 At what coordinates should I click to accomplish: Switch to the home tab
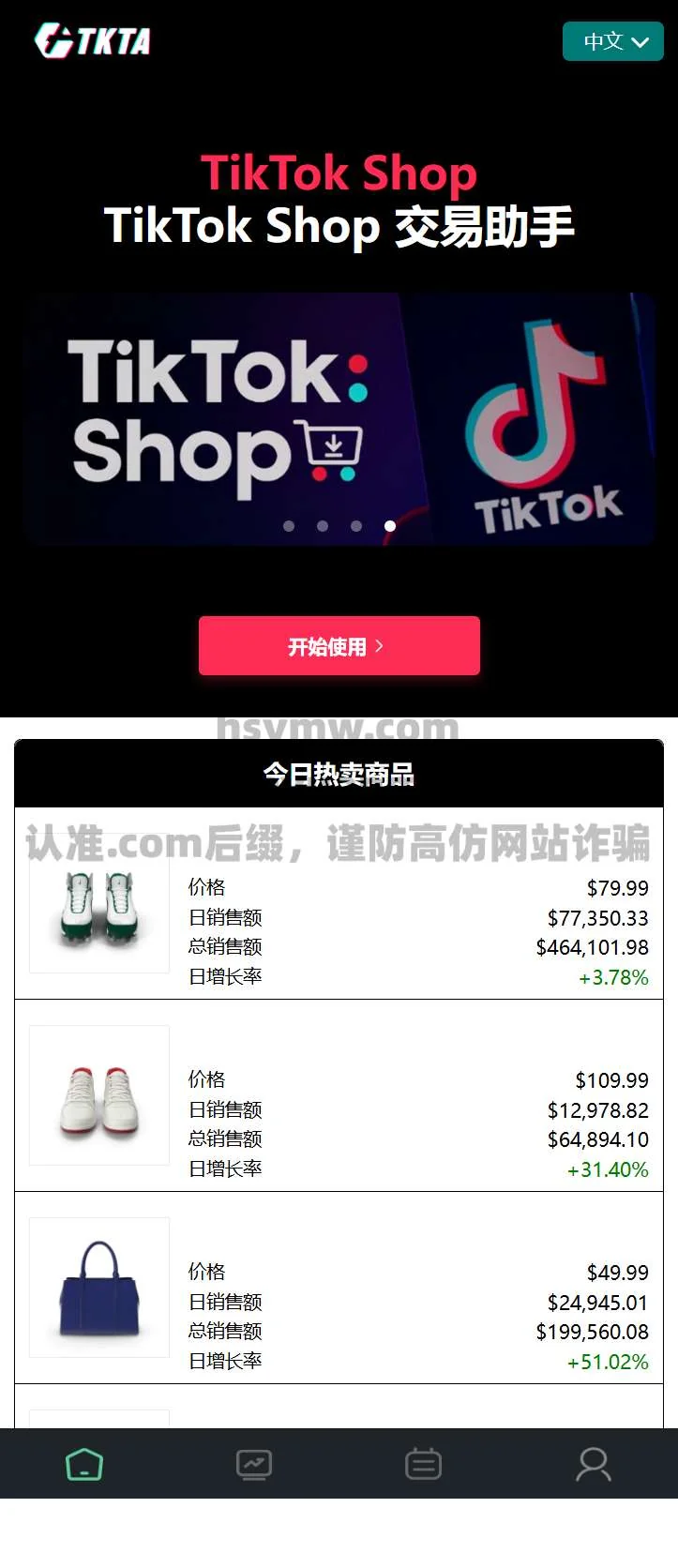(x=84, y=1464)
